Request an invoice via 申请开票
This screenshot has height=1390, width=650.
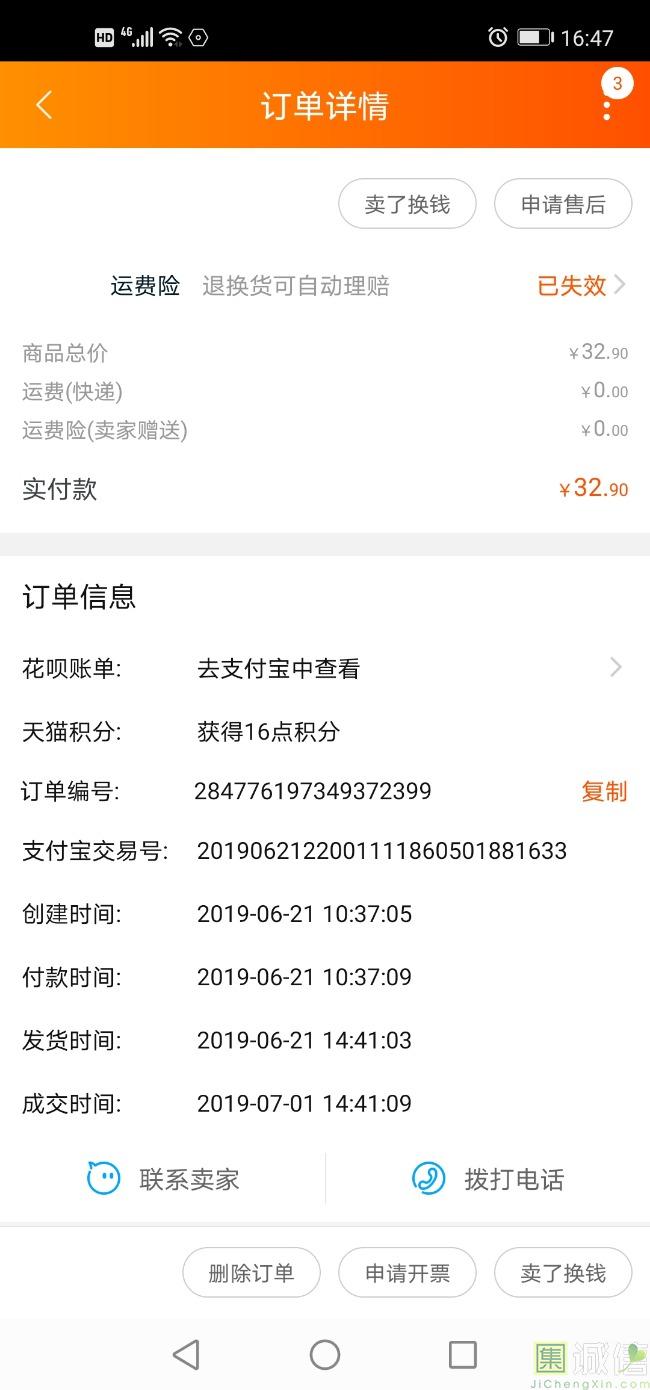[407, 1273]
